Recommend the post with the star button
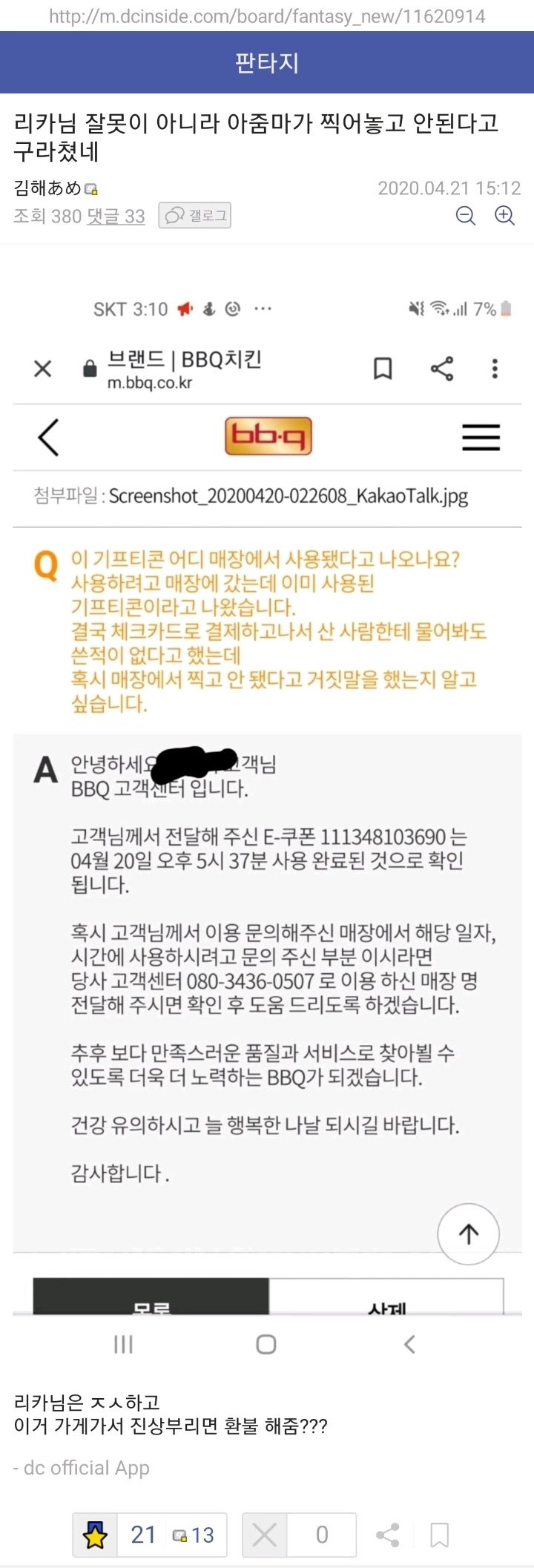Screen dimensions: 534x1568 96,1535
